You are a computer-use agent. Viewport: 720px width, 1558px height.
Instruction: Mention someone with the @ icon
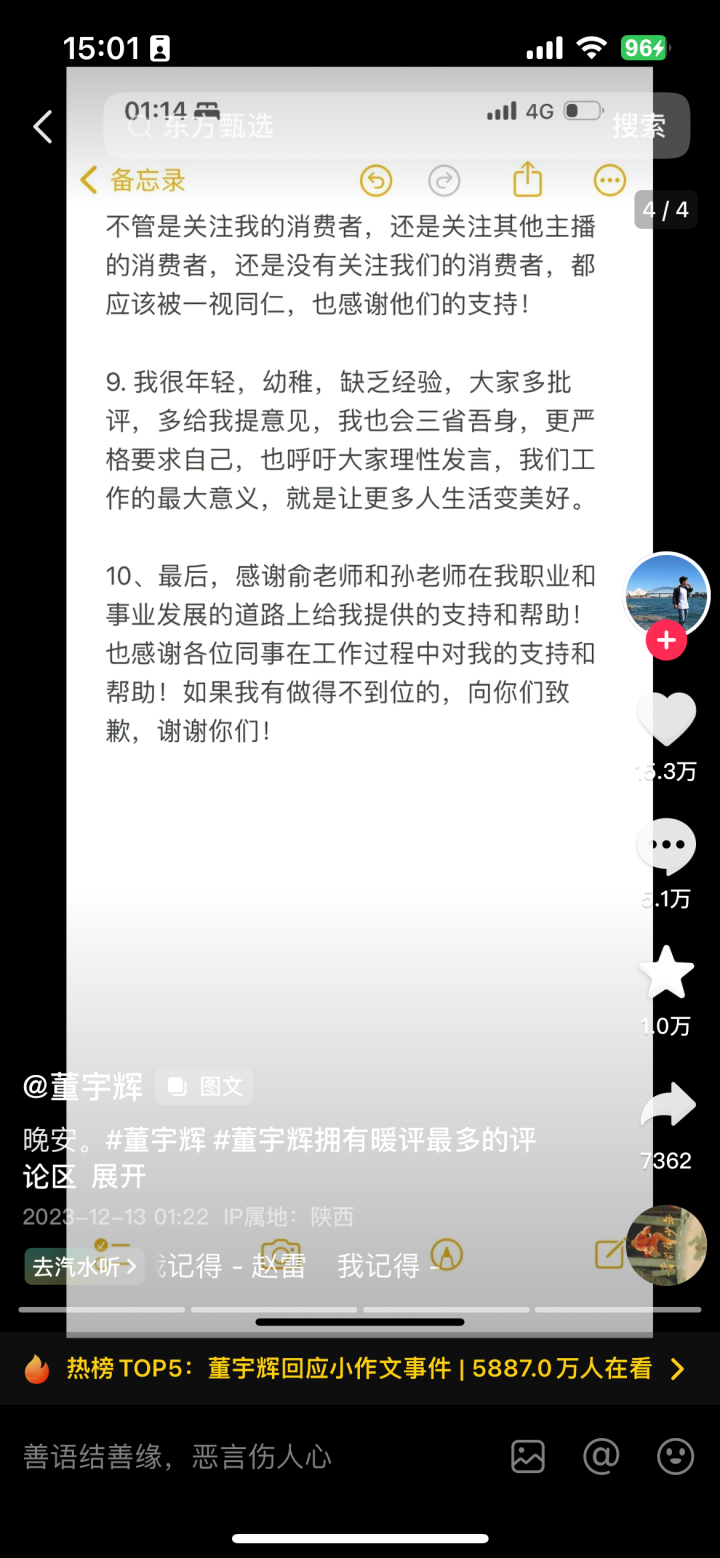601,1456
